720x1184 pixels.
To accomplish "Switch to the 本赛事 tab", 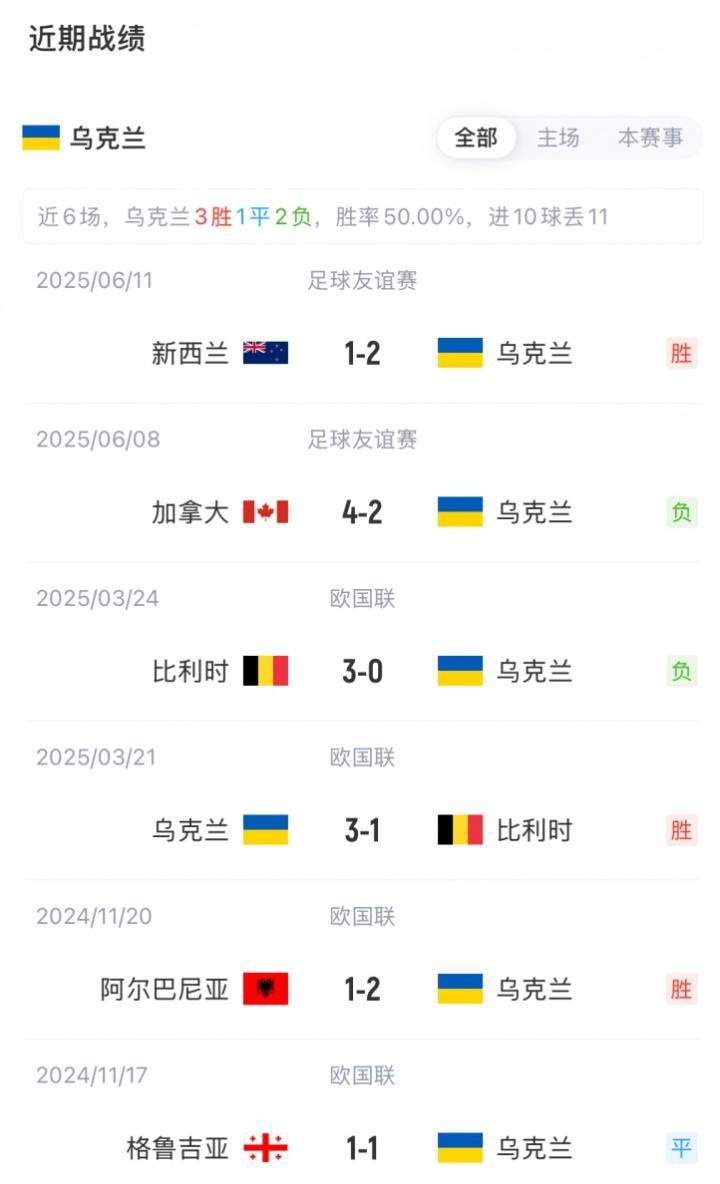I will point(650,138).
